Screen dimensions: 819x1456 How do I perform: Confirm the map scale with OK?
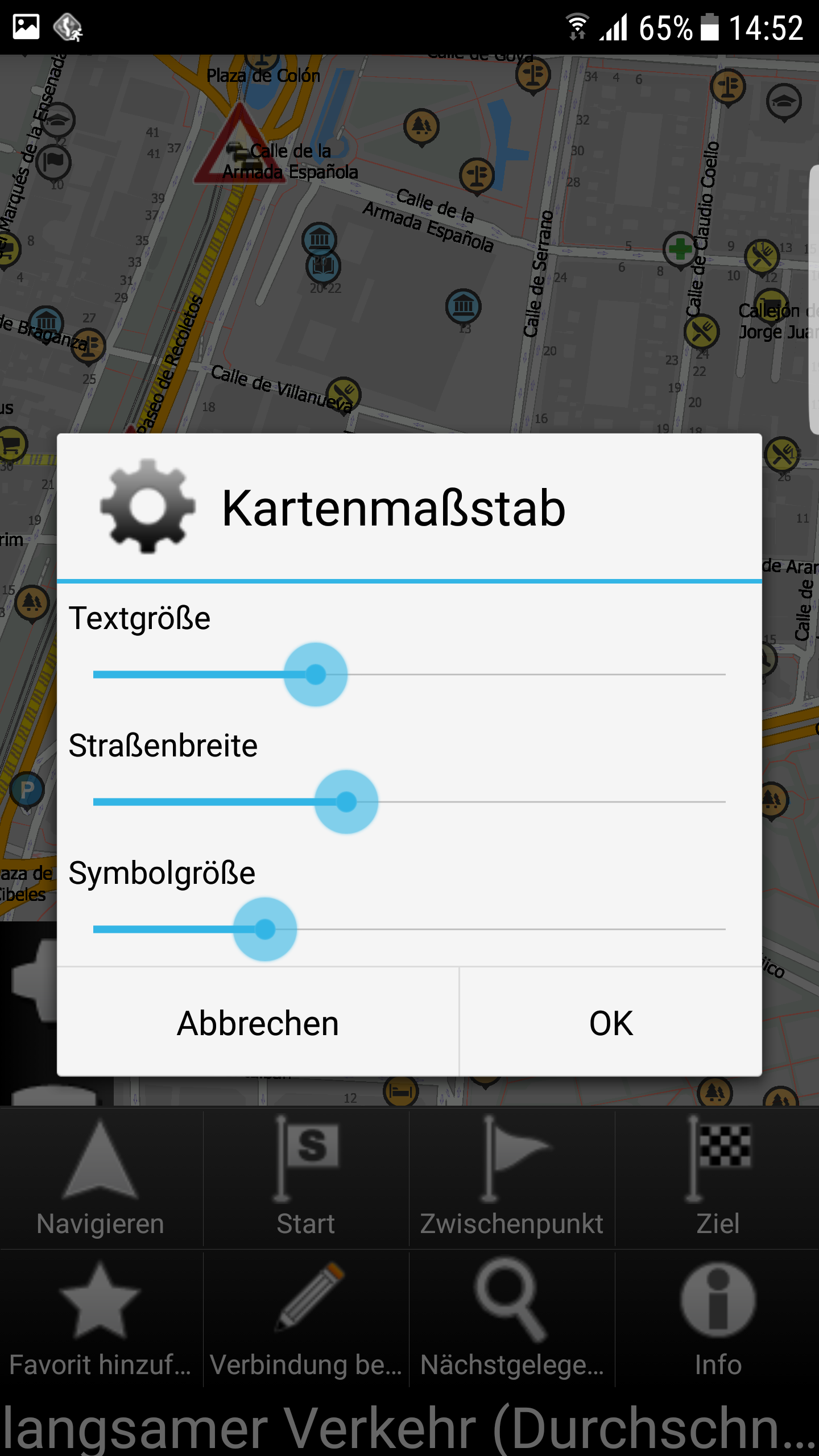tap(611, 1023)
